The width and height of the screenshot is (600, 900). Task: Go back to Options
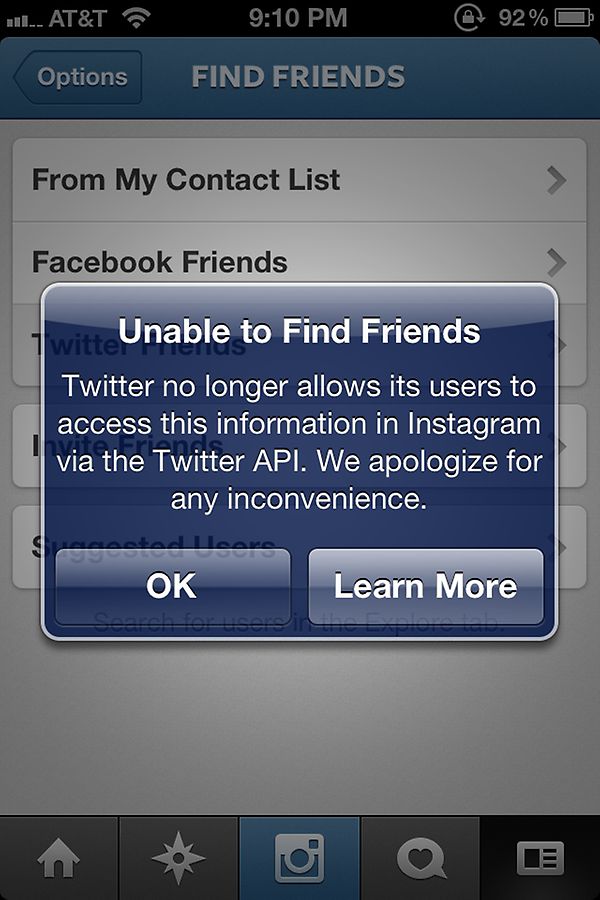point(79,77)
